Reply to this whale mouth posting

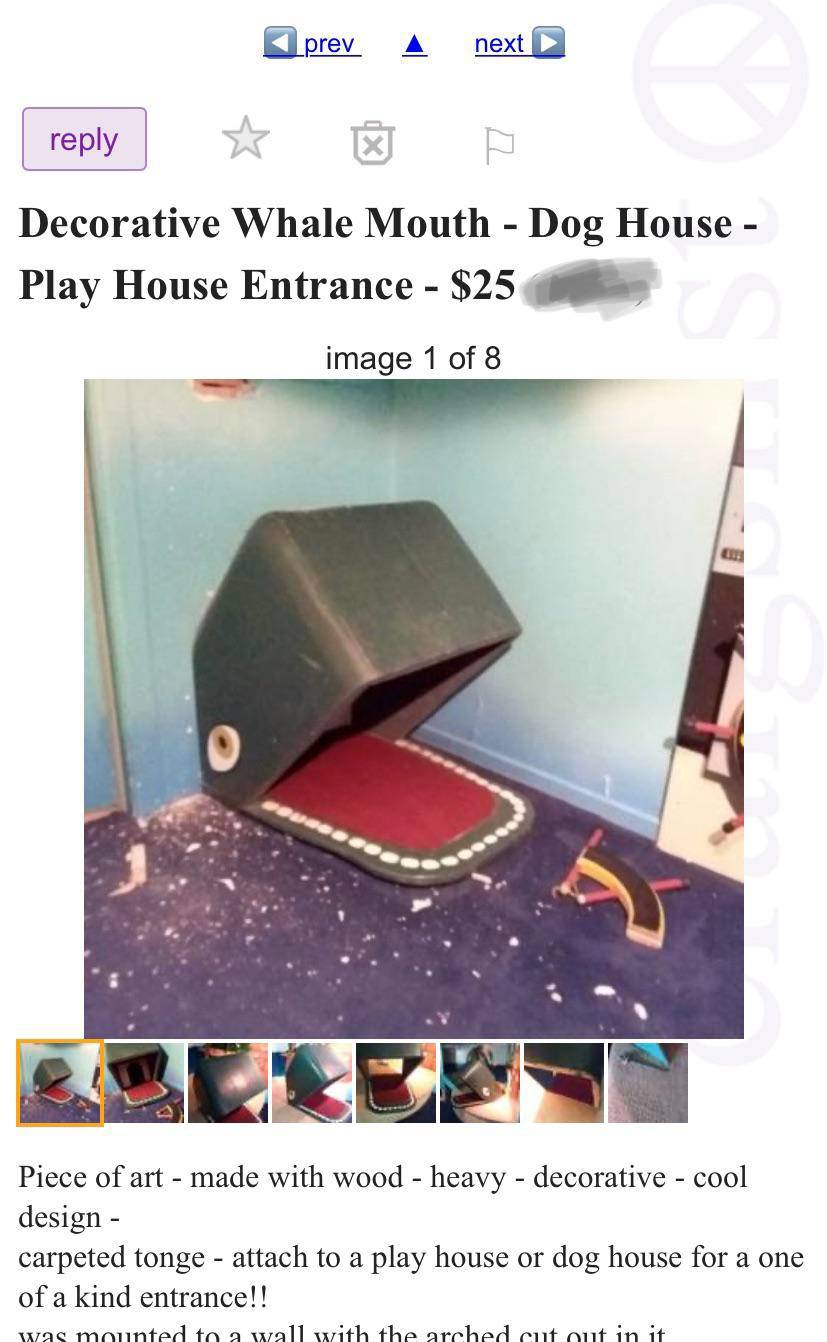pyautogui.click(x=84, y=139)
